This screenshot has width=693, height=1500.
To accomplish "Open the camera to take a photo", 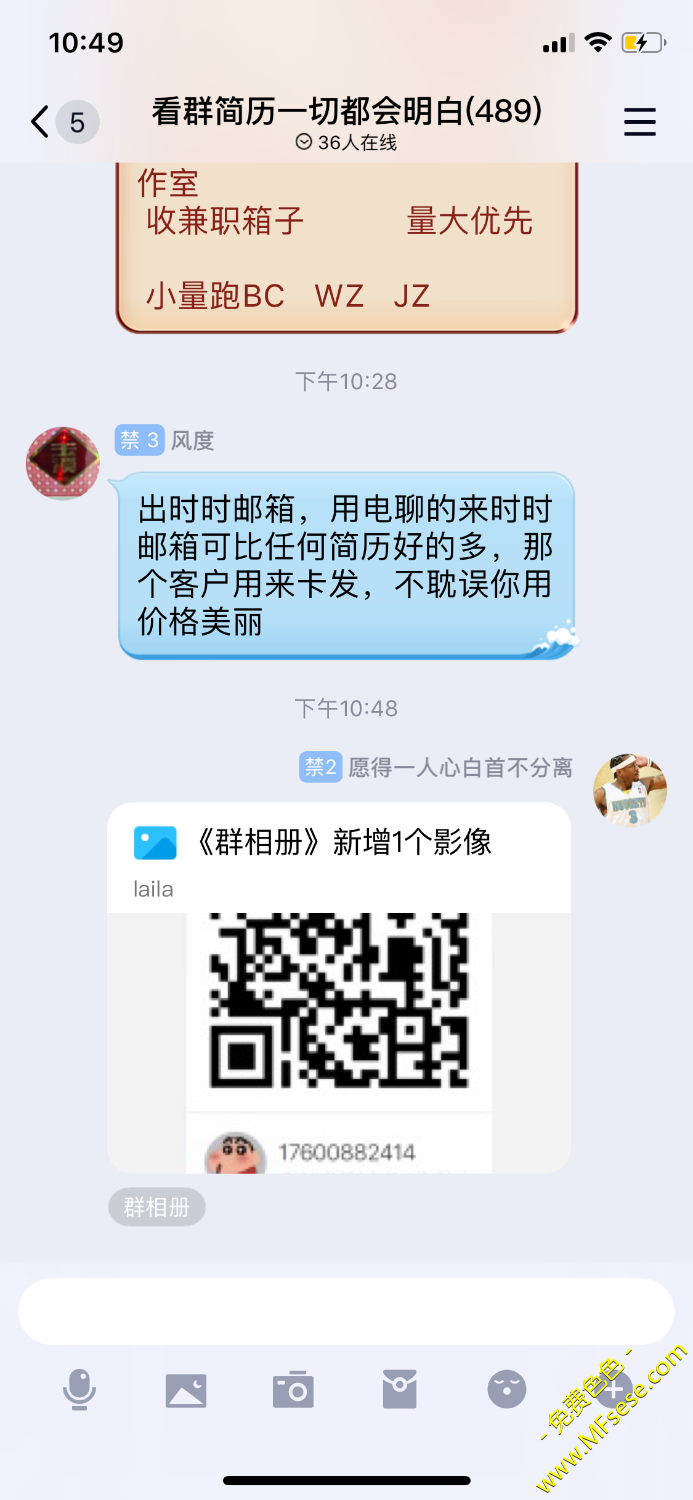I will pos(293,1390).
